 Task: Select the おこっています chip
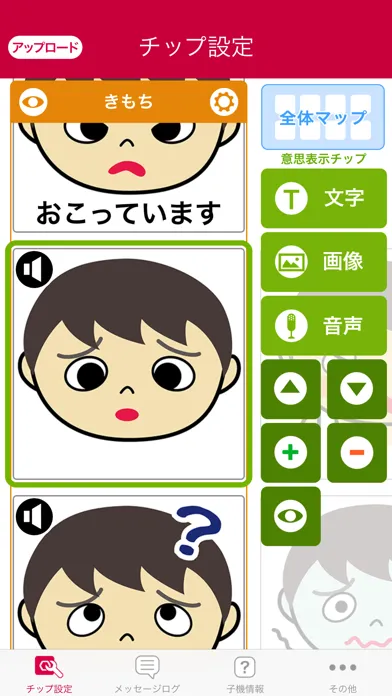129,178
